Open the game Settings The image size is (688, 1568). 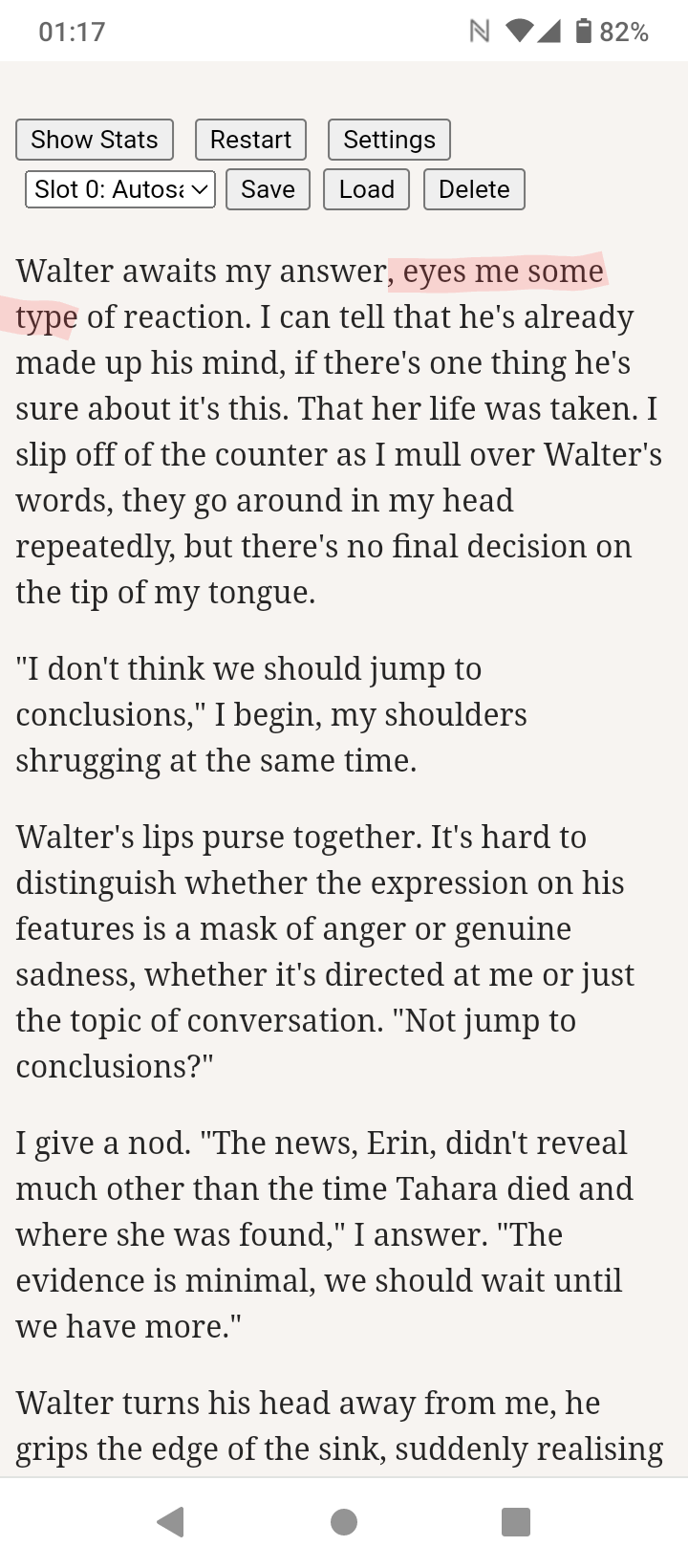(x=389, y=140)
